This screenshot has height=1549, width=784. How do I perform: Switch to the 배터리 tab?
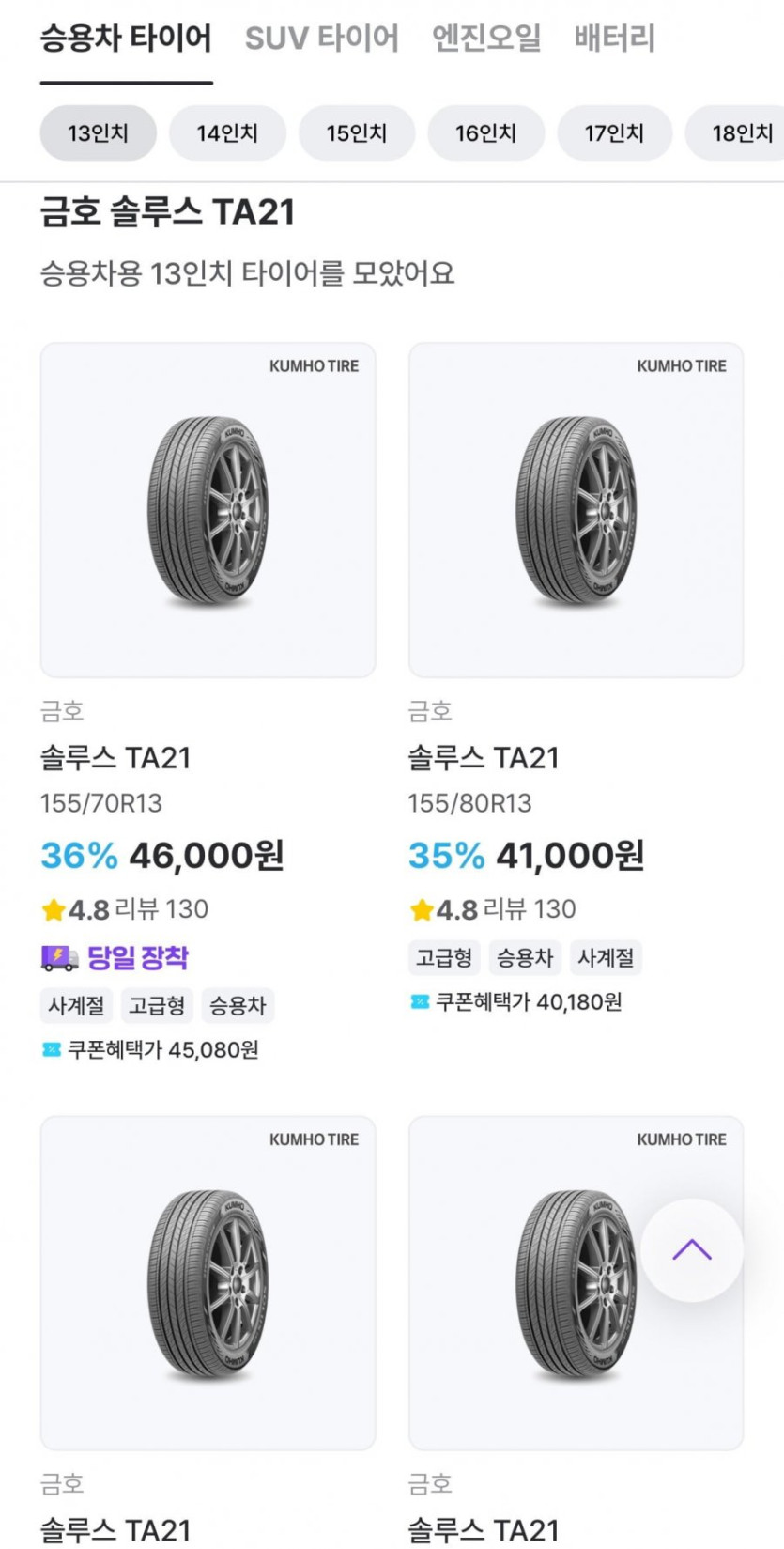coord(614,39)
